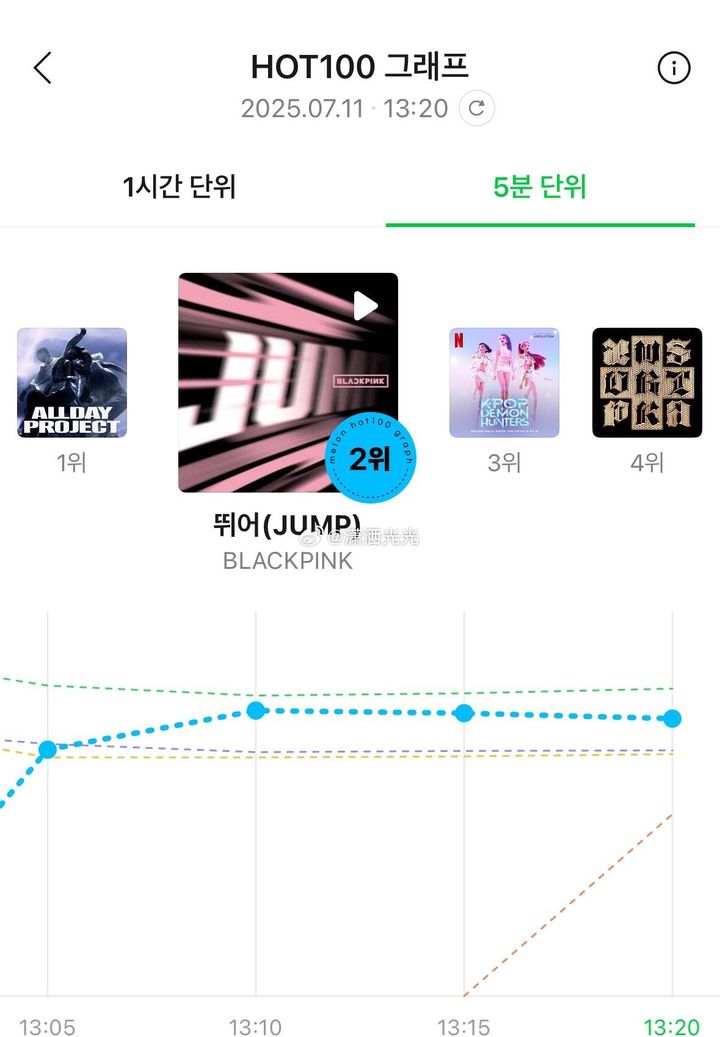Open the info icon in the header
720x1037 pixels.
coord(674,68)
